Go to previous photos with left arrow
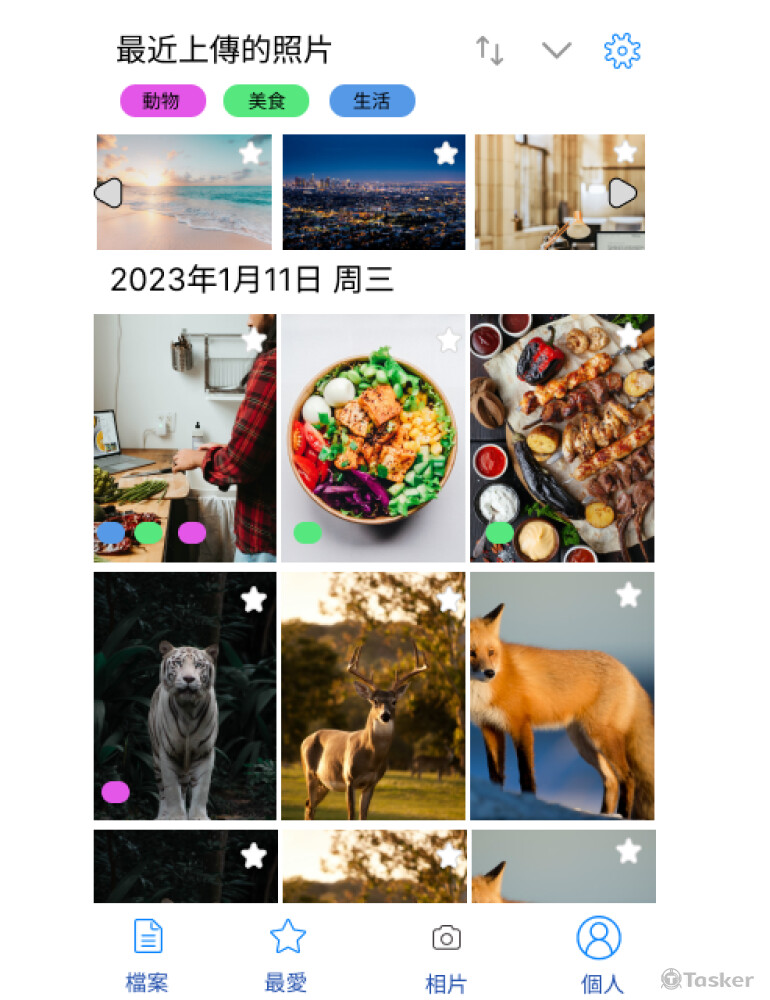 tap(108, 192)
